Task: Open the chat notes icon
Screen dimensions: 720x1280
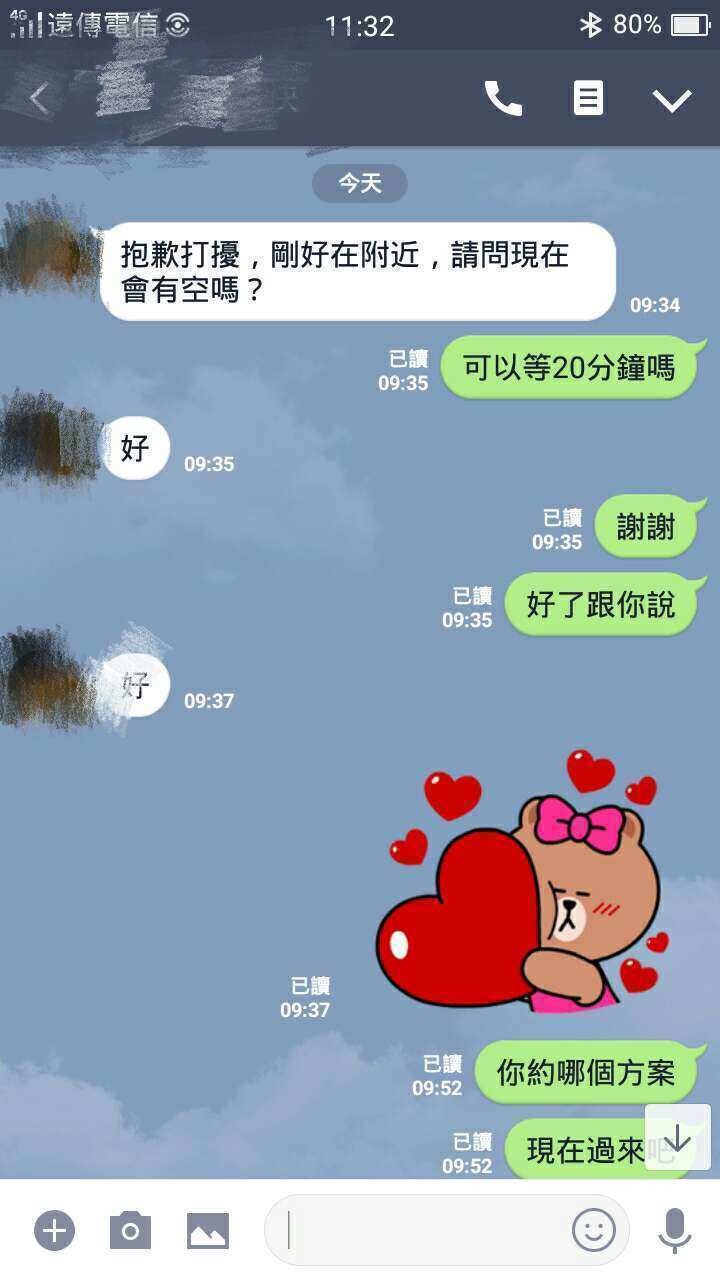Action: [588, 99]
